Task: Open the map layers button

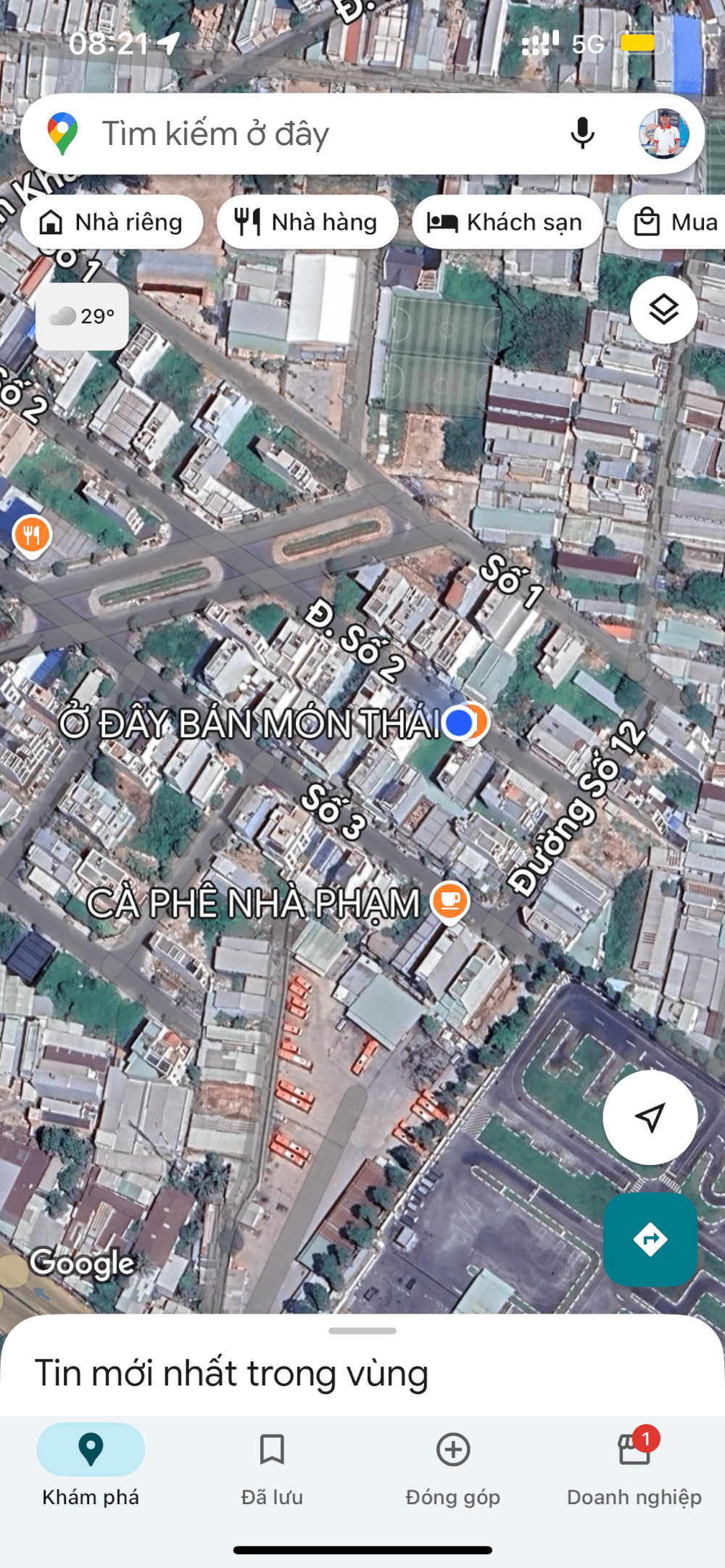Action: (663, 310)
